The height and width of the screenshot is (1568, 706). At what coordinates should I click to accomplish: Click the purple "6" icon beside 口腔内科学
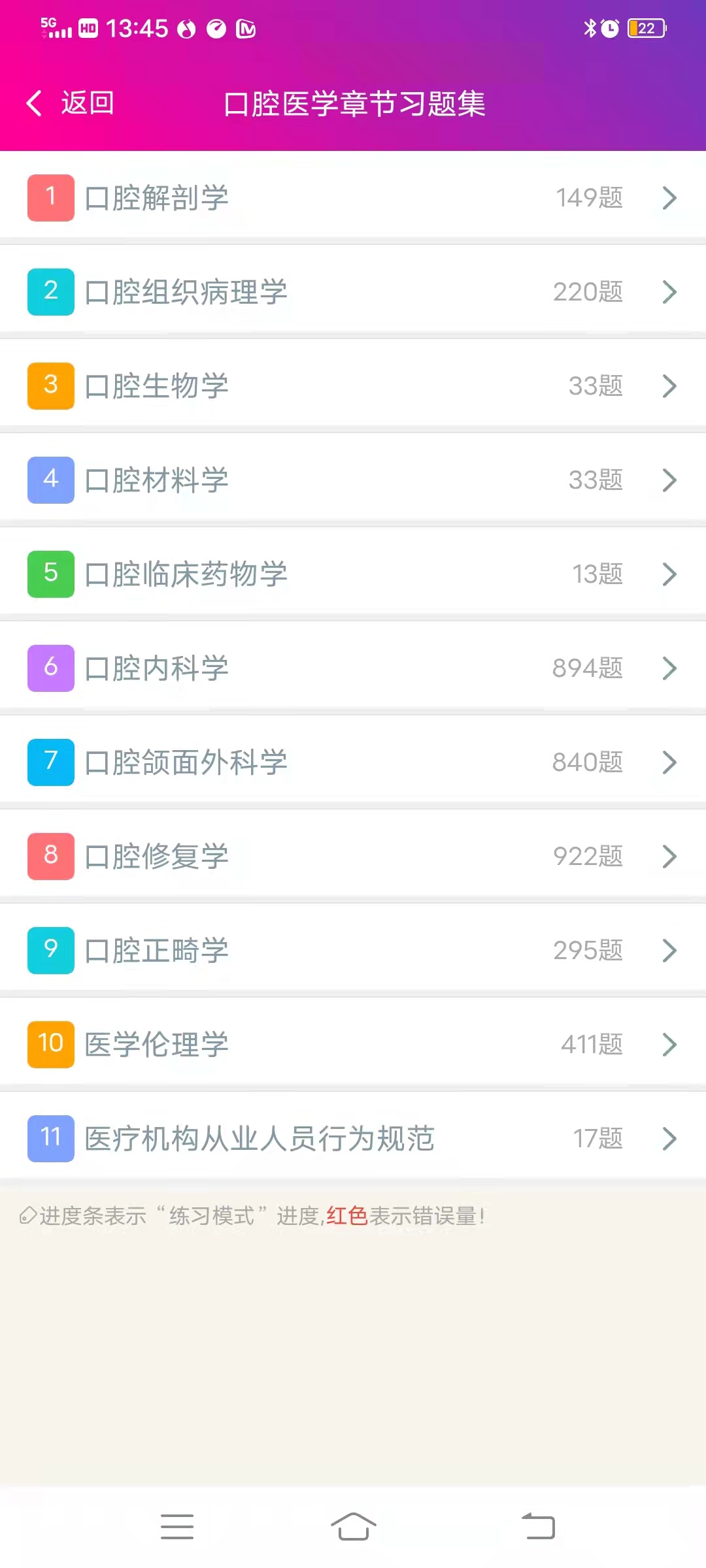coord(50,668)
